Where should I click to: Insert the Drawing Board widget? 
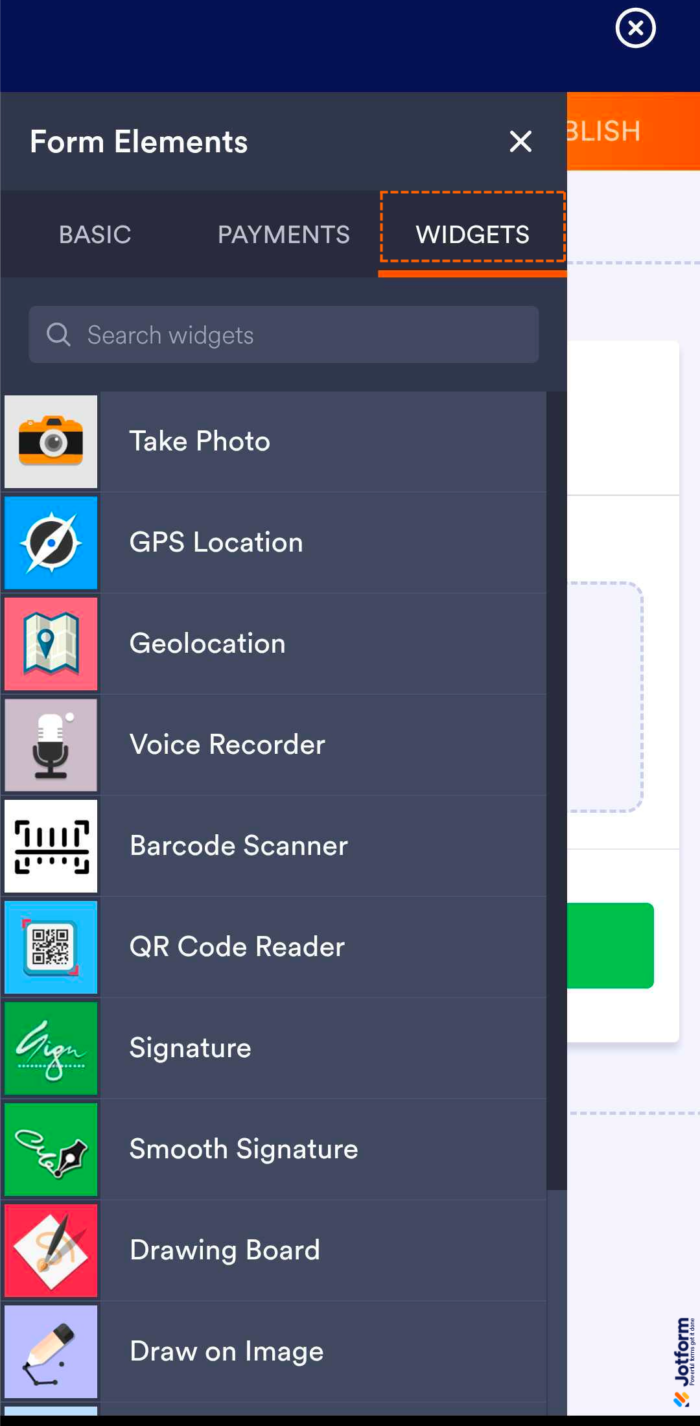point(274,1250)
